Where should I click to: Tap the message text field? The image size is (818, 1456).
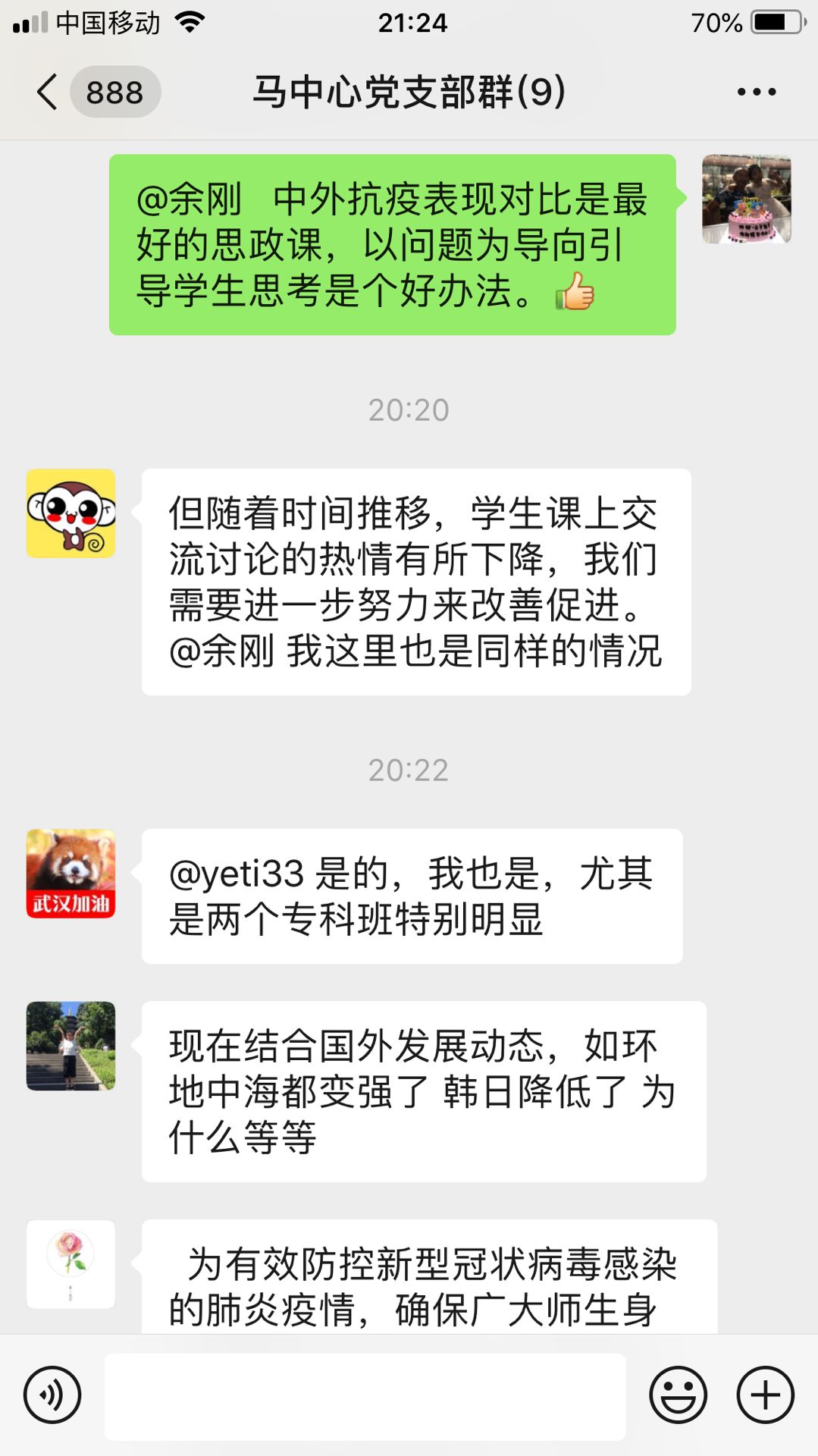coord(365,1396)
